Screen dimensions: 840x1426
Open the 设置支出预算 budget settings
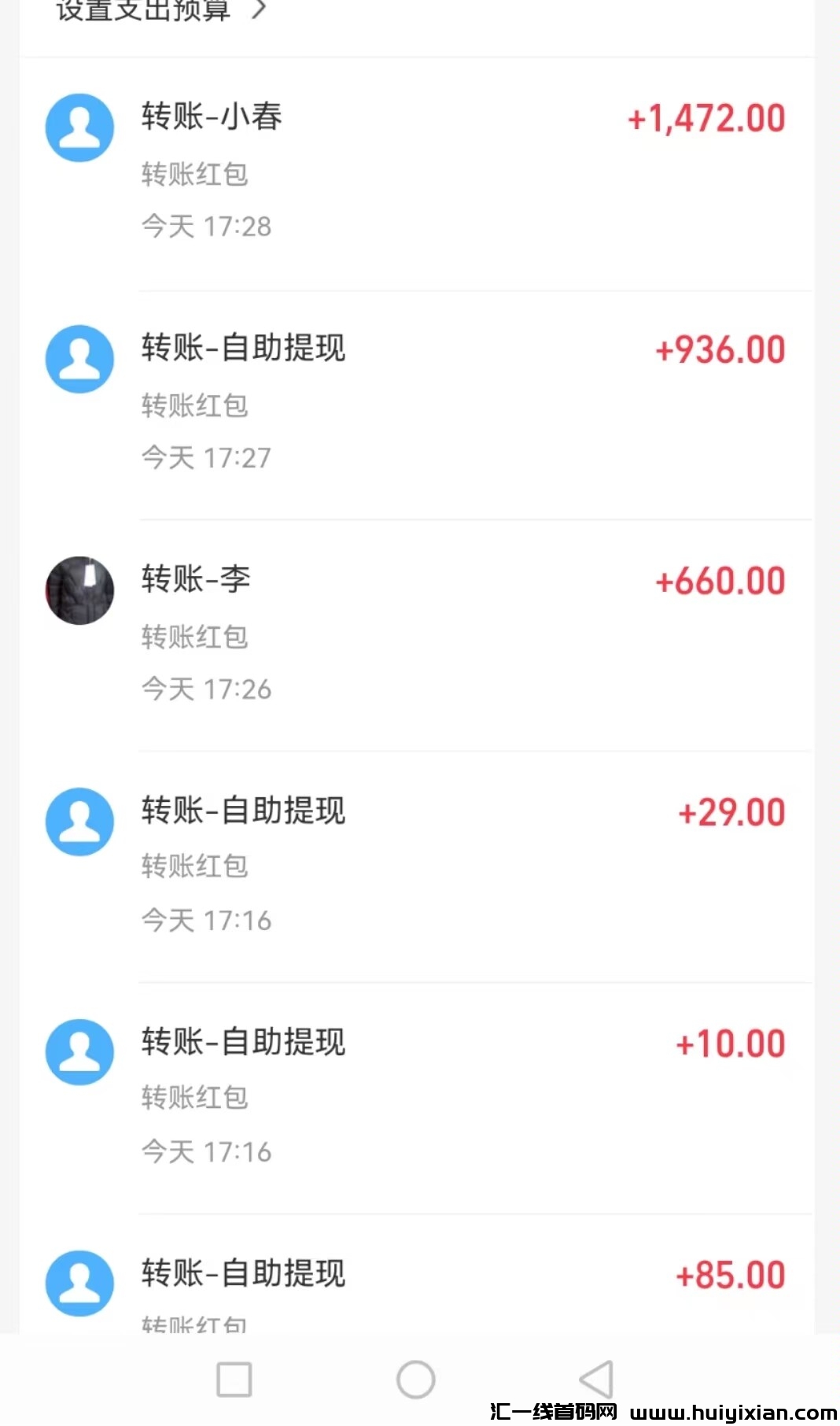click(142, 12)
